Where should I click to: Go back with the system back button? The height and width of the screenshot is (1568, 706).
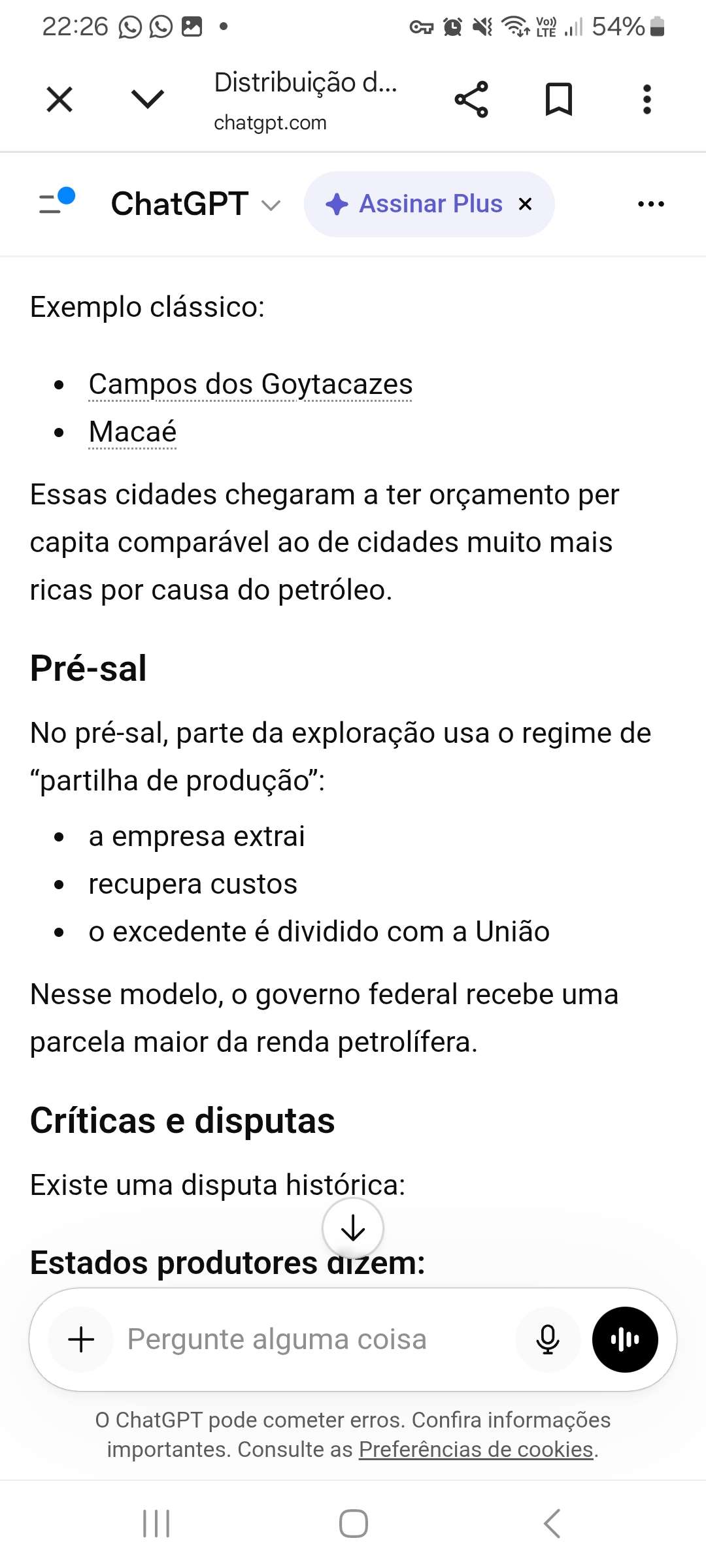tap(552, 1524)
